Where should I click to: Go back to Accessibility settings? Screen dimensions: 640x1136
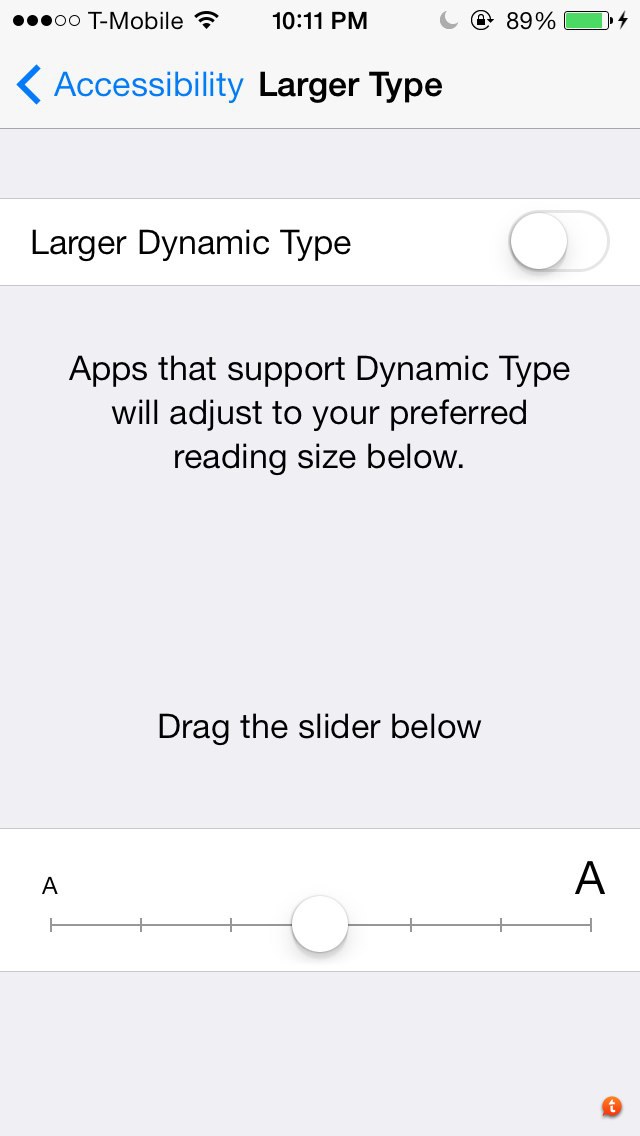(130, 86)
